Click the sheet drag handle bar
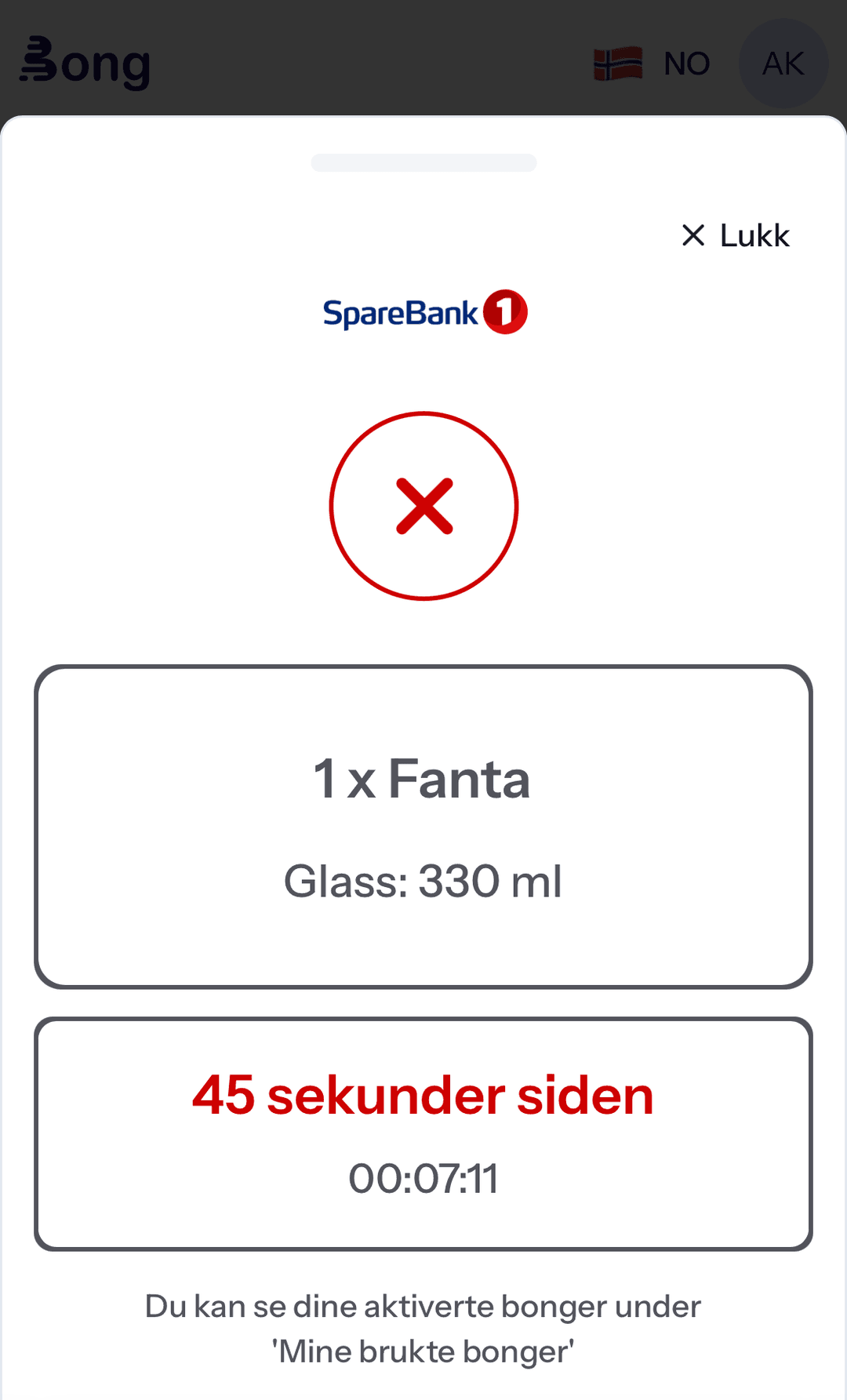 tap(423, 162)
